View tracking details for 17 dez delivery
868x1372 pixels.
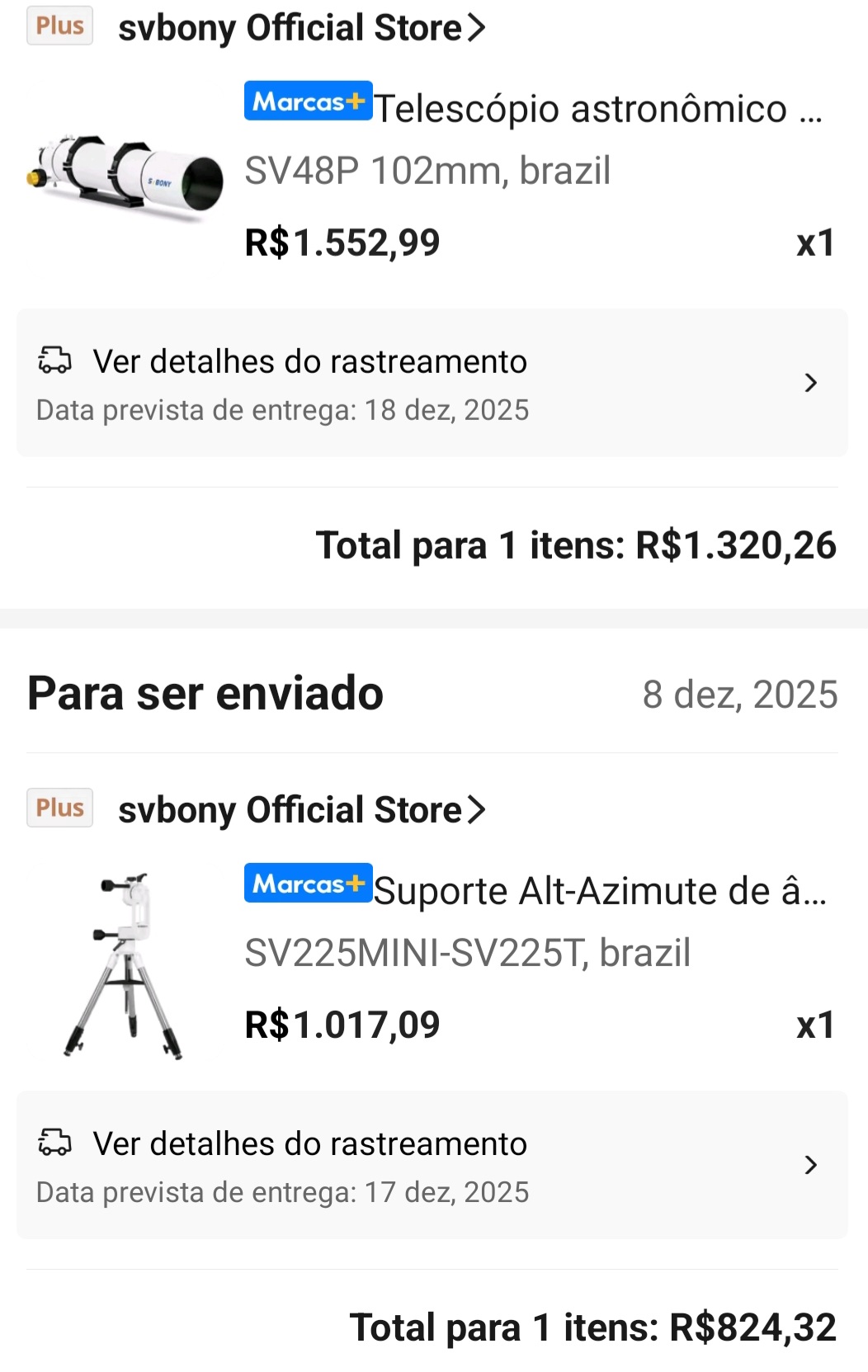click(x=432, y=1165)
